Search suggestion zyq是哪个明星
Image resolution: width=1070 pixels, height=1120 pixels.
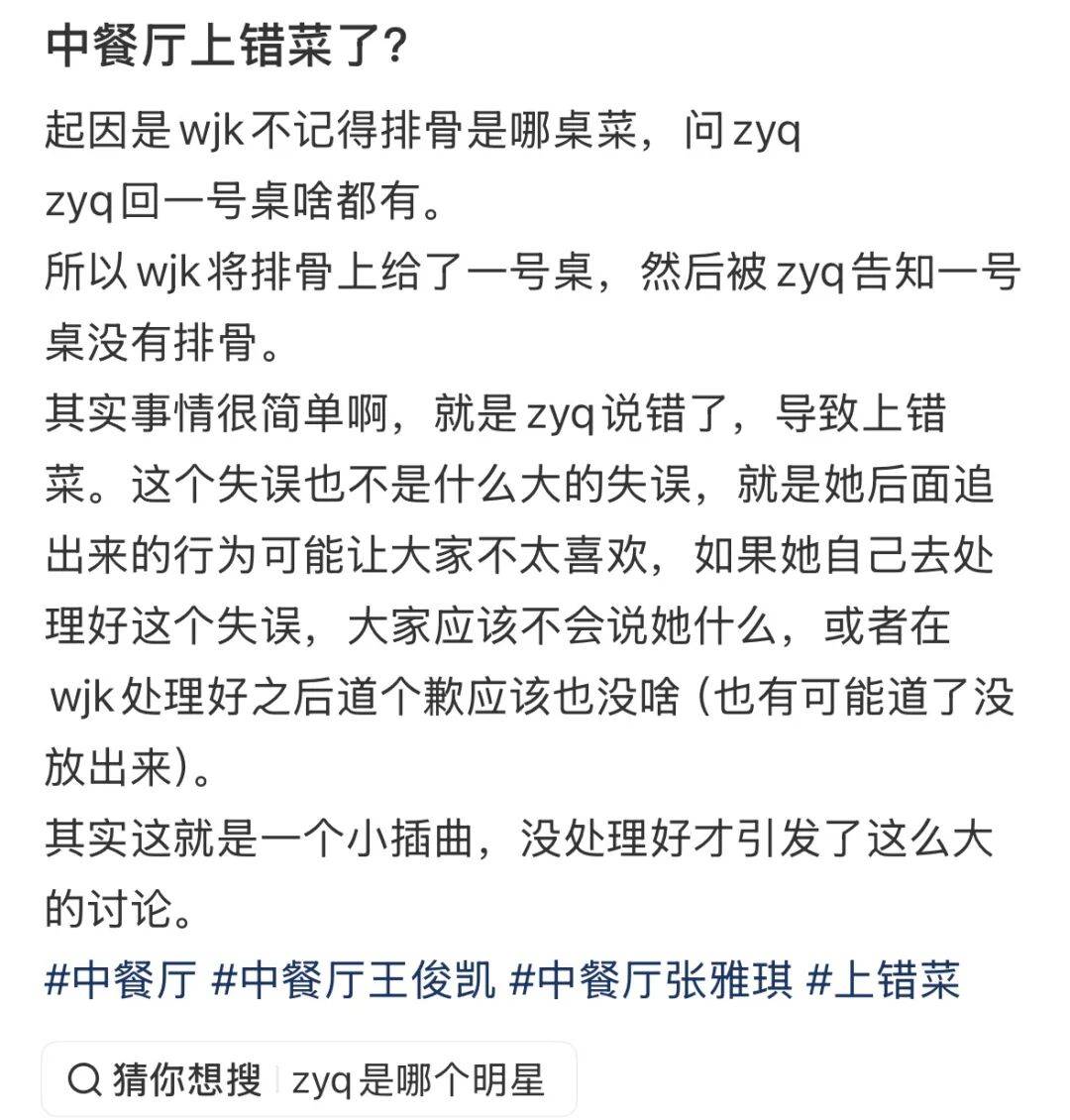(309, 1079)
